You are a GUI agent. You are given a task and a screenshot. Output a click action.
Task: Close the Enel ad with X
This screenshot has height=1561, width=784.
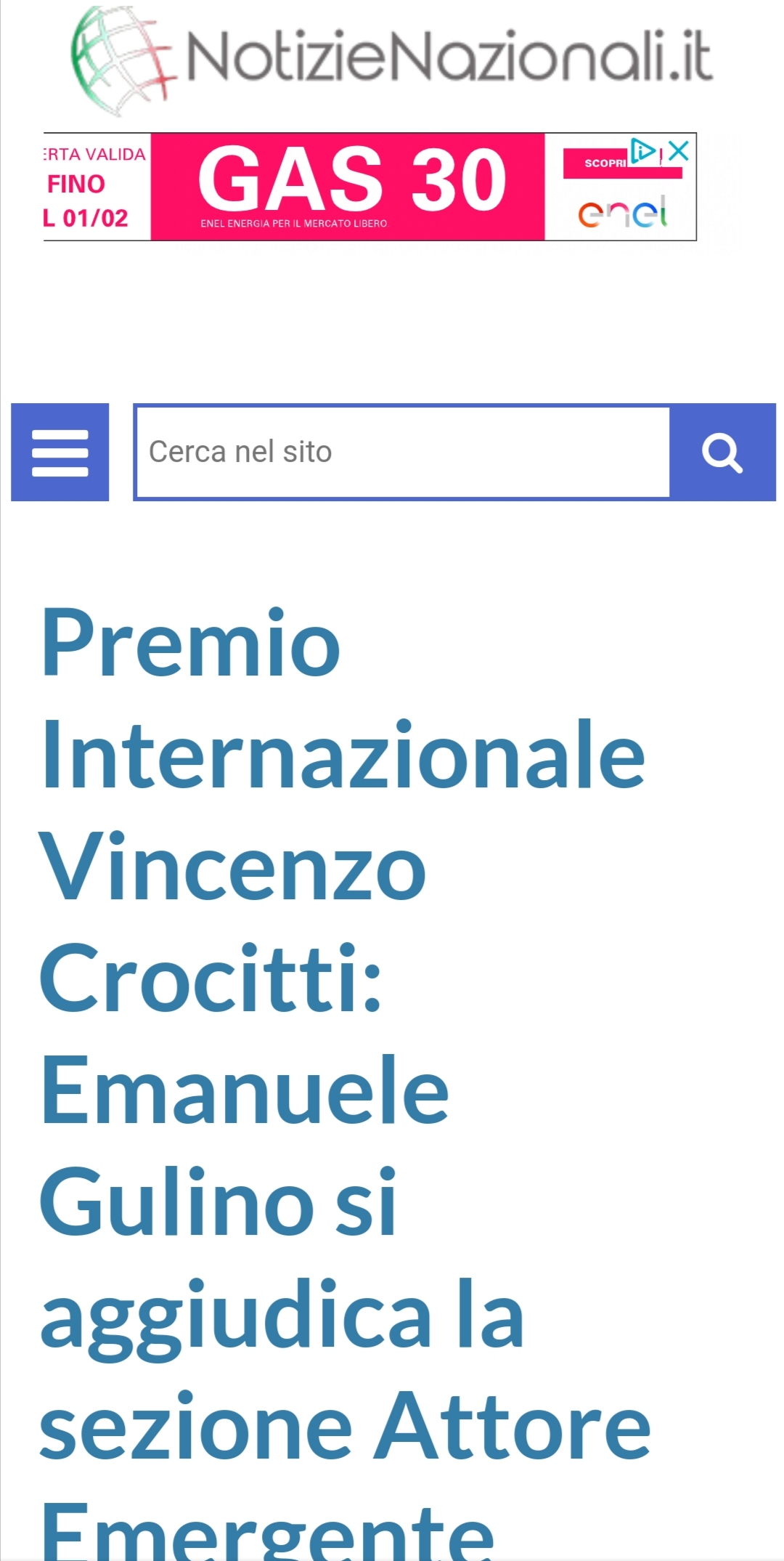tap(679, 151)
